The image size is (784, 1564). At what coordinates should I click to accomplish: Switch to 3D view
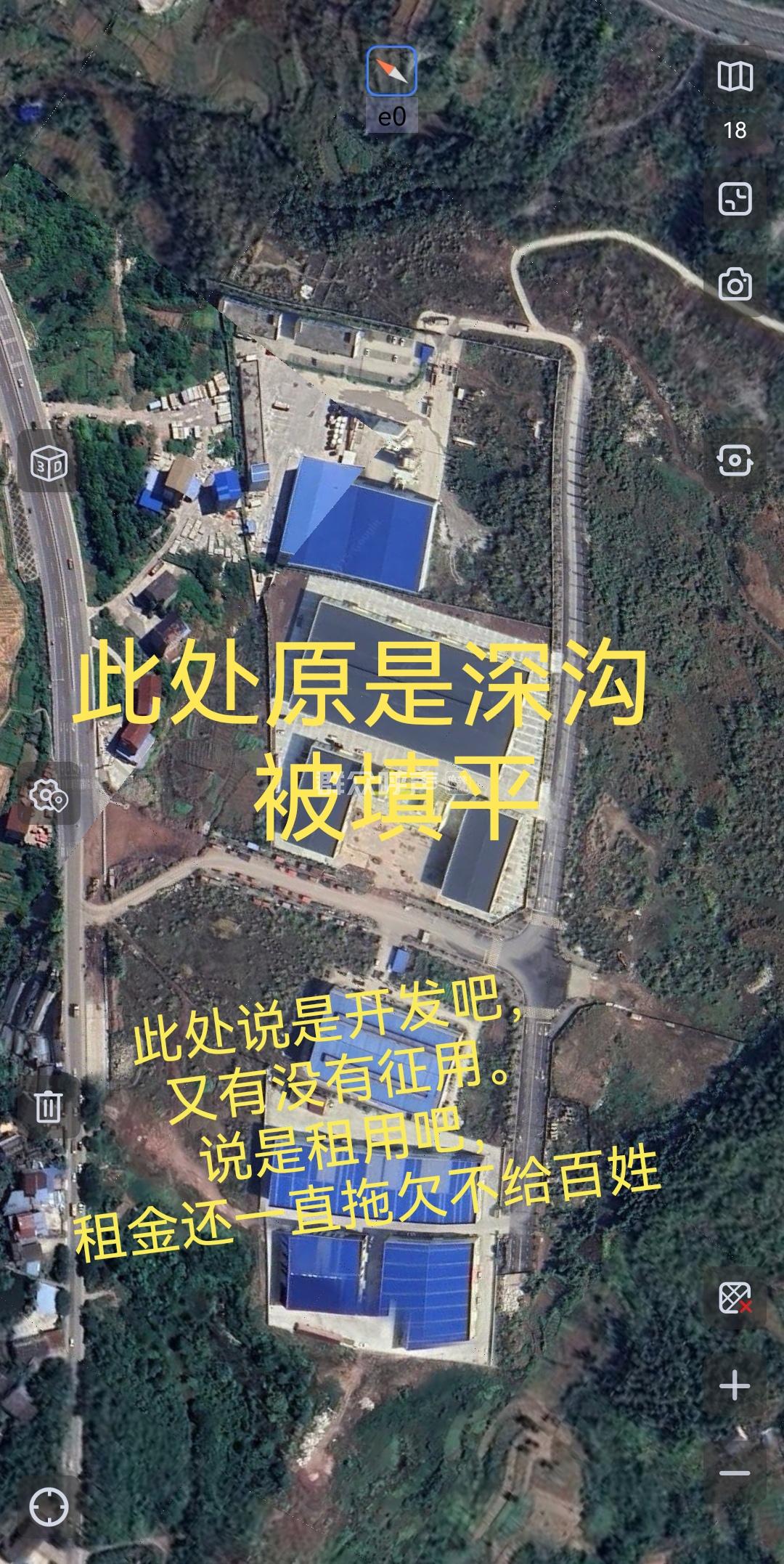(x=49, y=462)
